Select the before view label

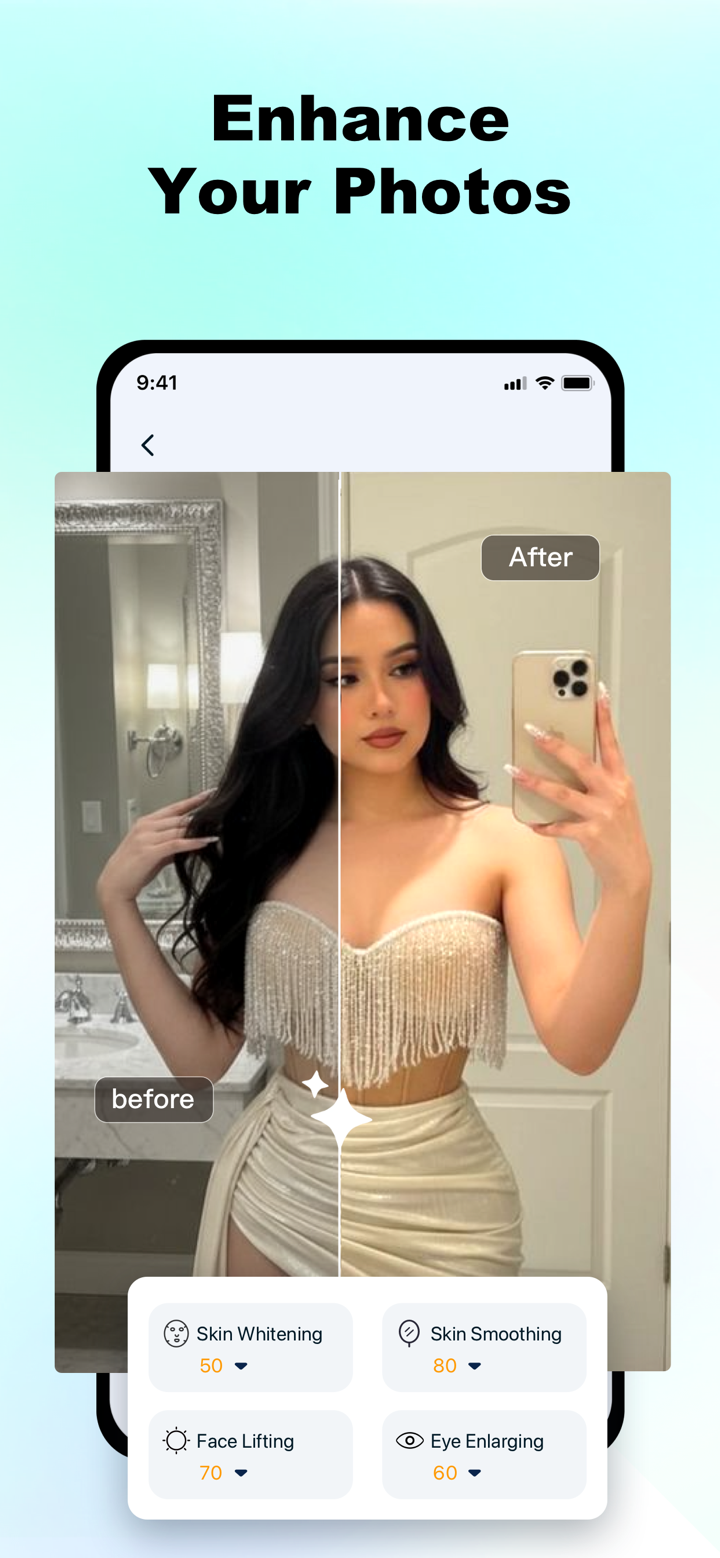(153, 1098)
